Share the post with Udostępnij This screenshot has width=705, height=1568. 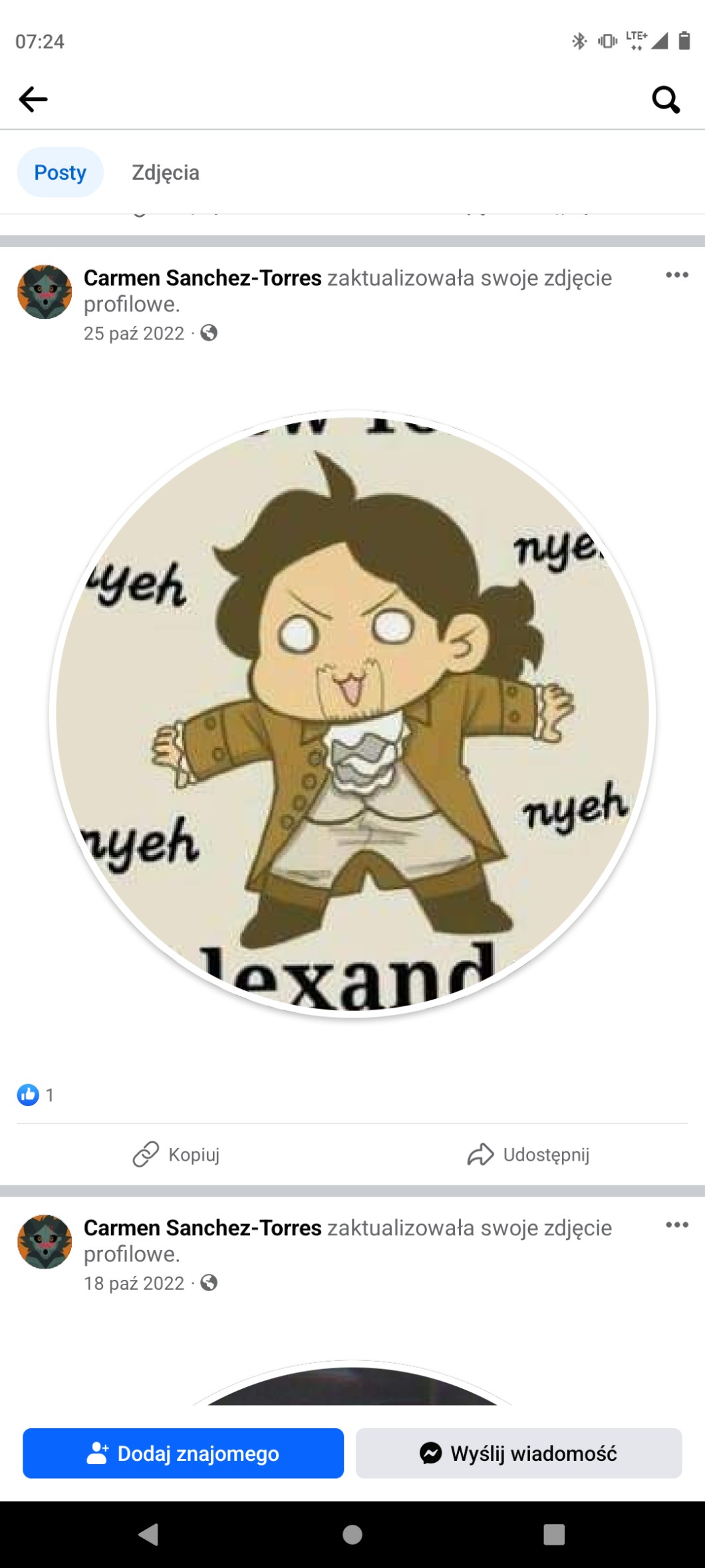click(529, 1155)
